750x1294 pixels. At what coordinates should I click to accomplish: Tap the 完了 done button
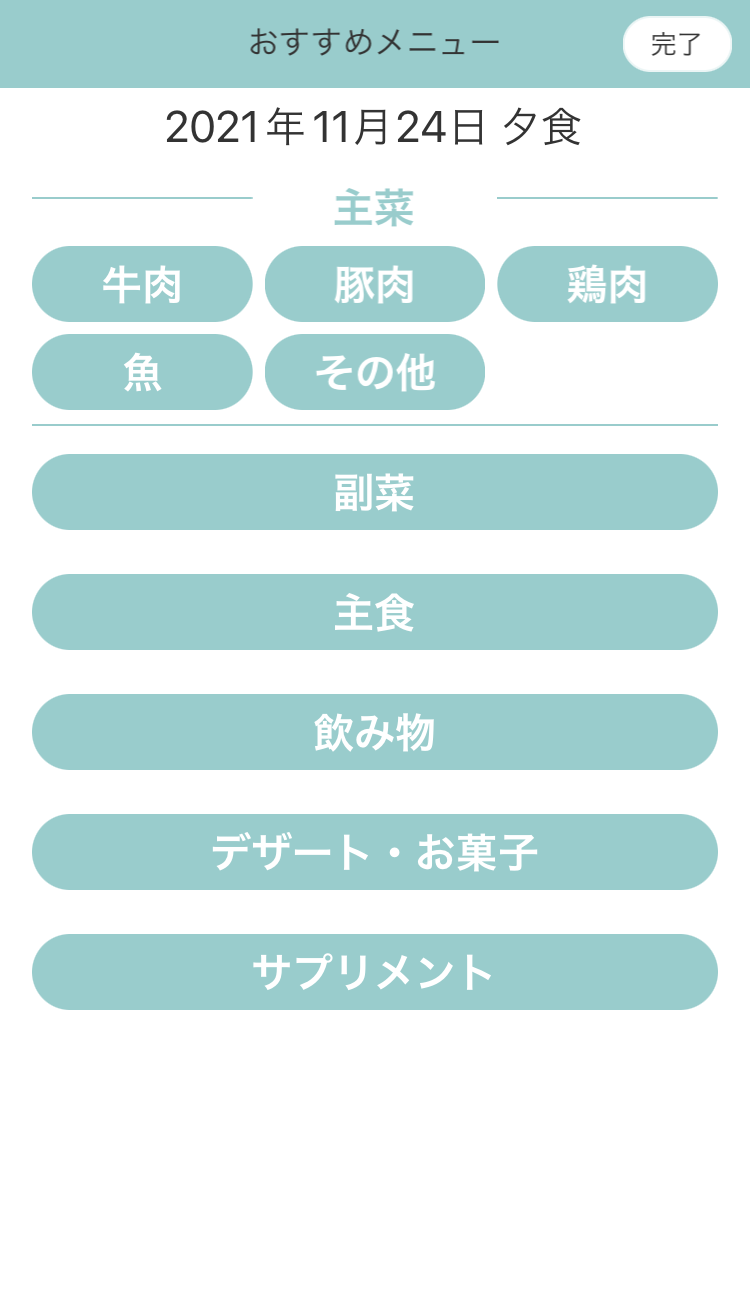pyautogui.click(x=677, y=44)
